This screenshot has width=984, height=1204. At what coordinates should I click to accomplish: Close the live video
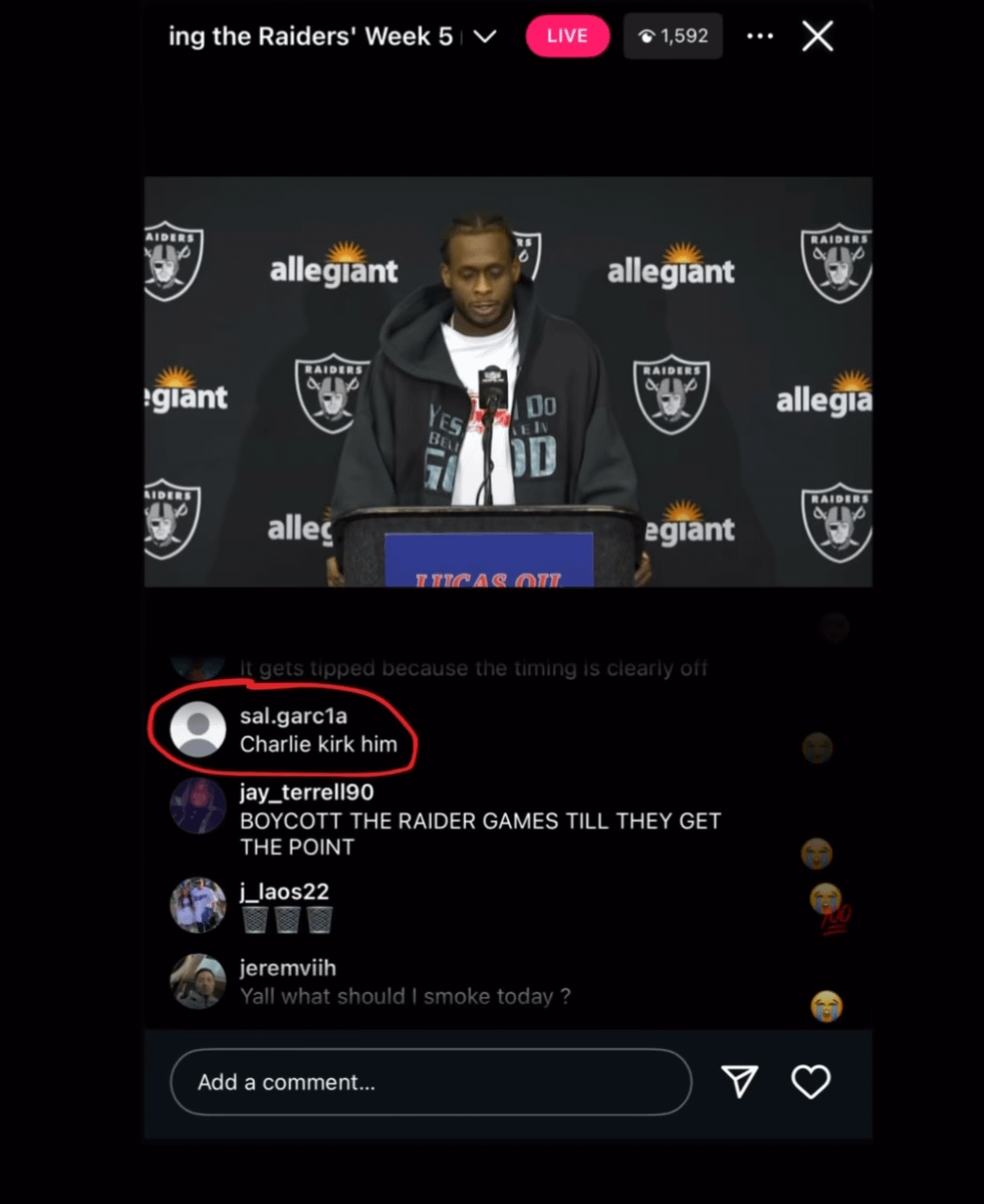pos(817,37)
